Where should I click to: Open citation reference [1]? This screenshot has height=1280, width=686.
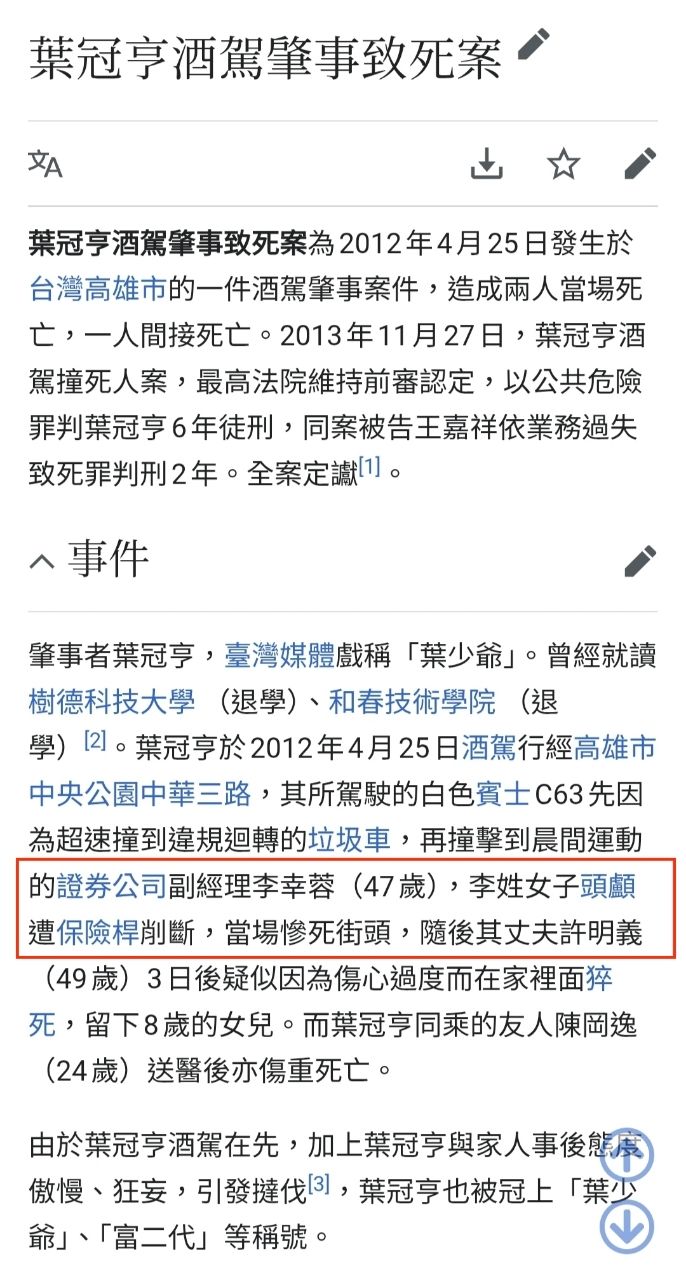(x=370, y=466)
